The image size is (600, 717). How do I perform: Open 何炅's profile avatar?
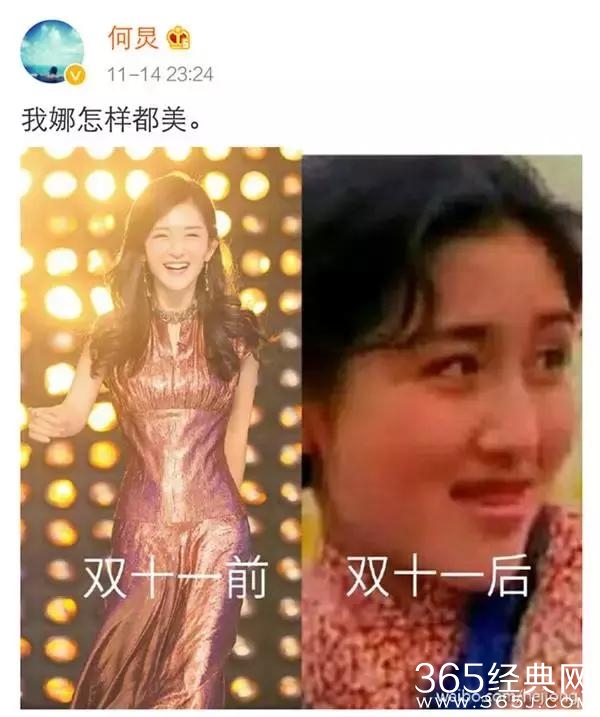(x=52, y=52)
